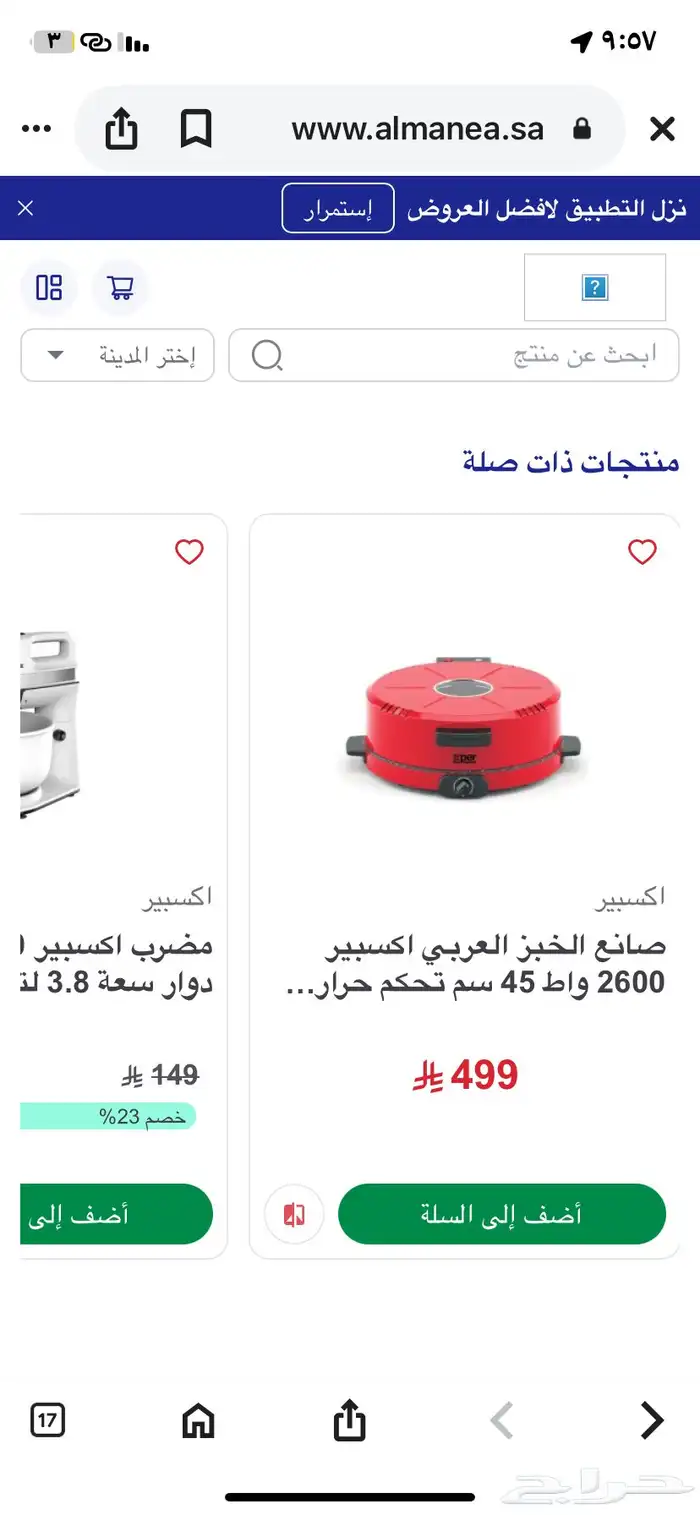Add the Arabic bread maker to the cart
The height and width of the screenshot is (1515, 700).
tap(501, 1214)
